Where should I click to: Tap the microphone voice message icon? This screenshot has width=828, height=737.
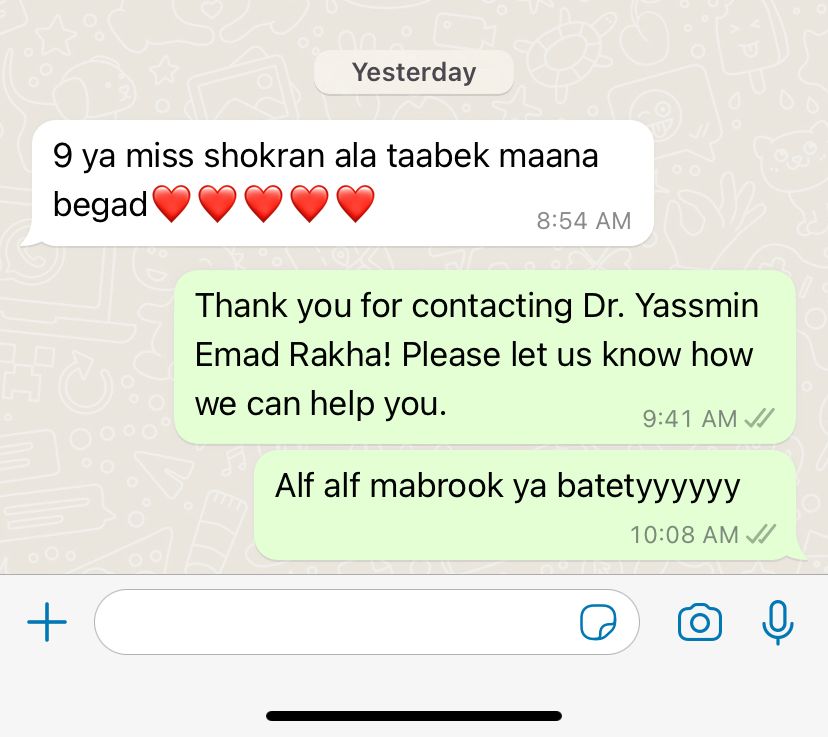click(x=777, y=623)
